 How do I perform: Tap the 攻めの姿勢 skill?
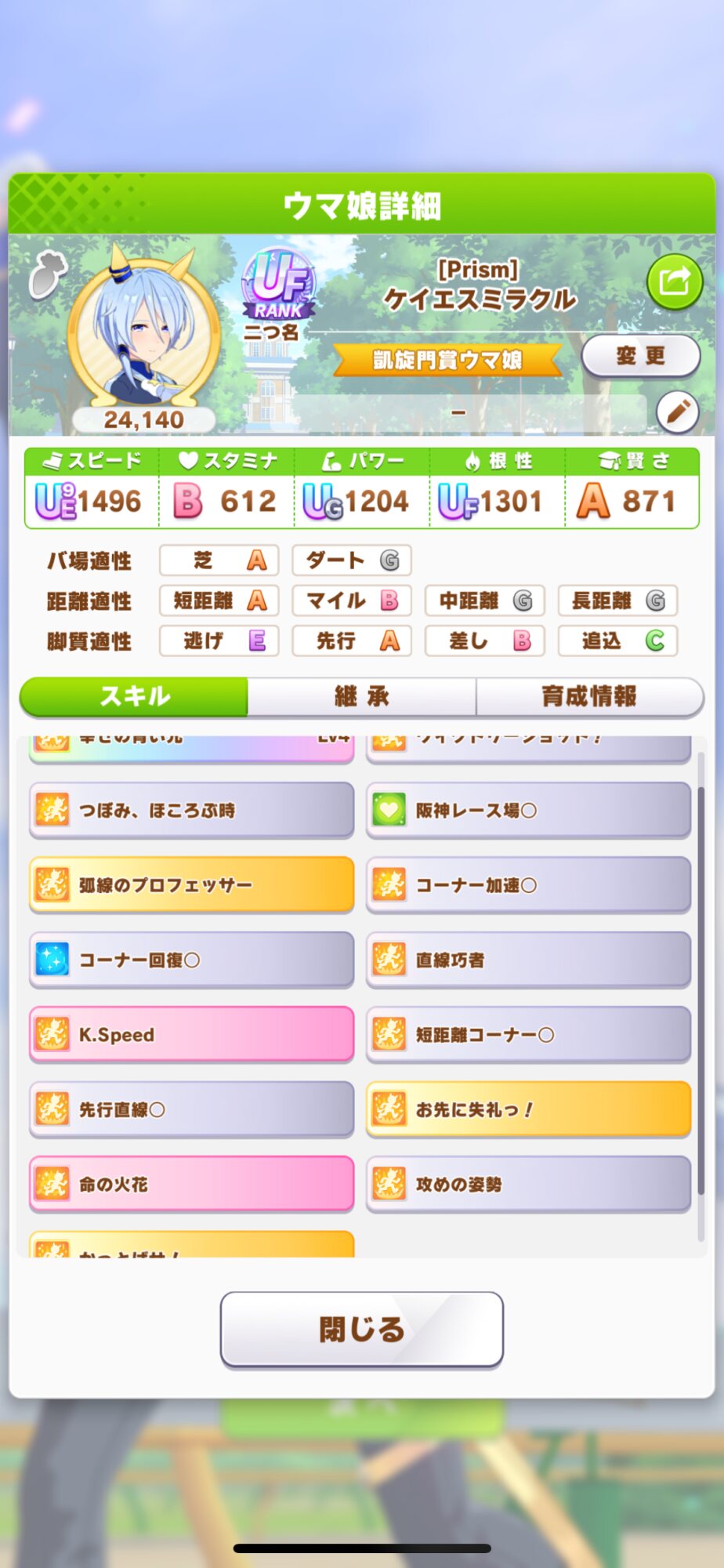(528, 1184)
